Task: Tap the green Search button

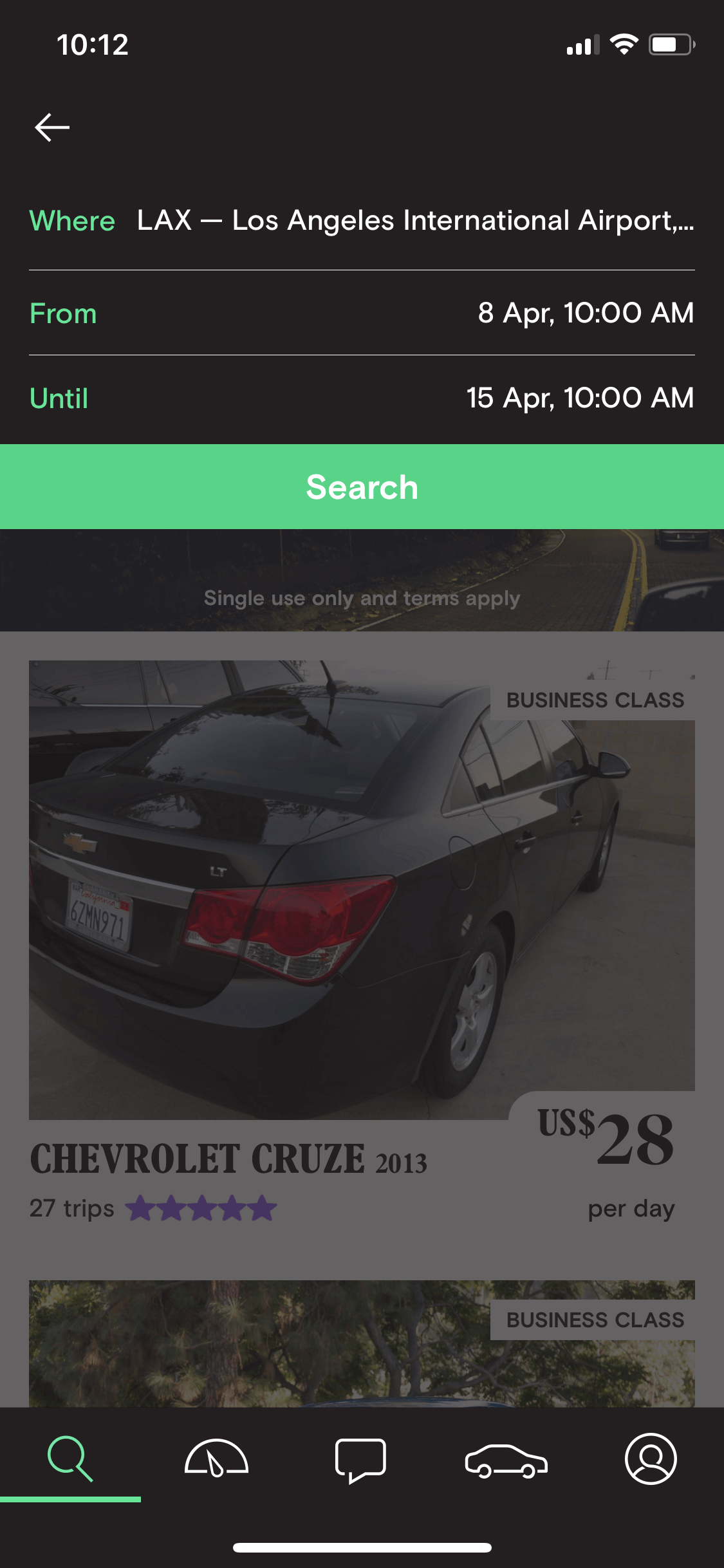Action: point(362,487)
